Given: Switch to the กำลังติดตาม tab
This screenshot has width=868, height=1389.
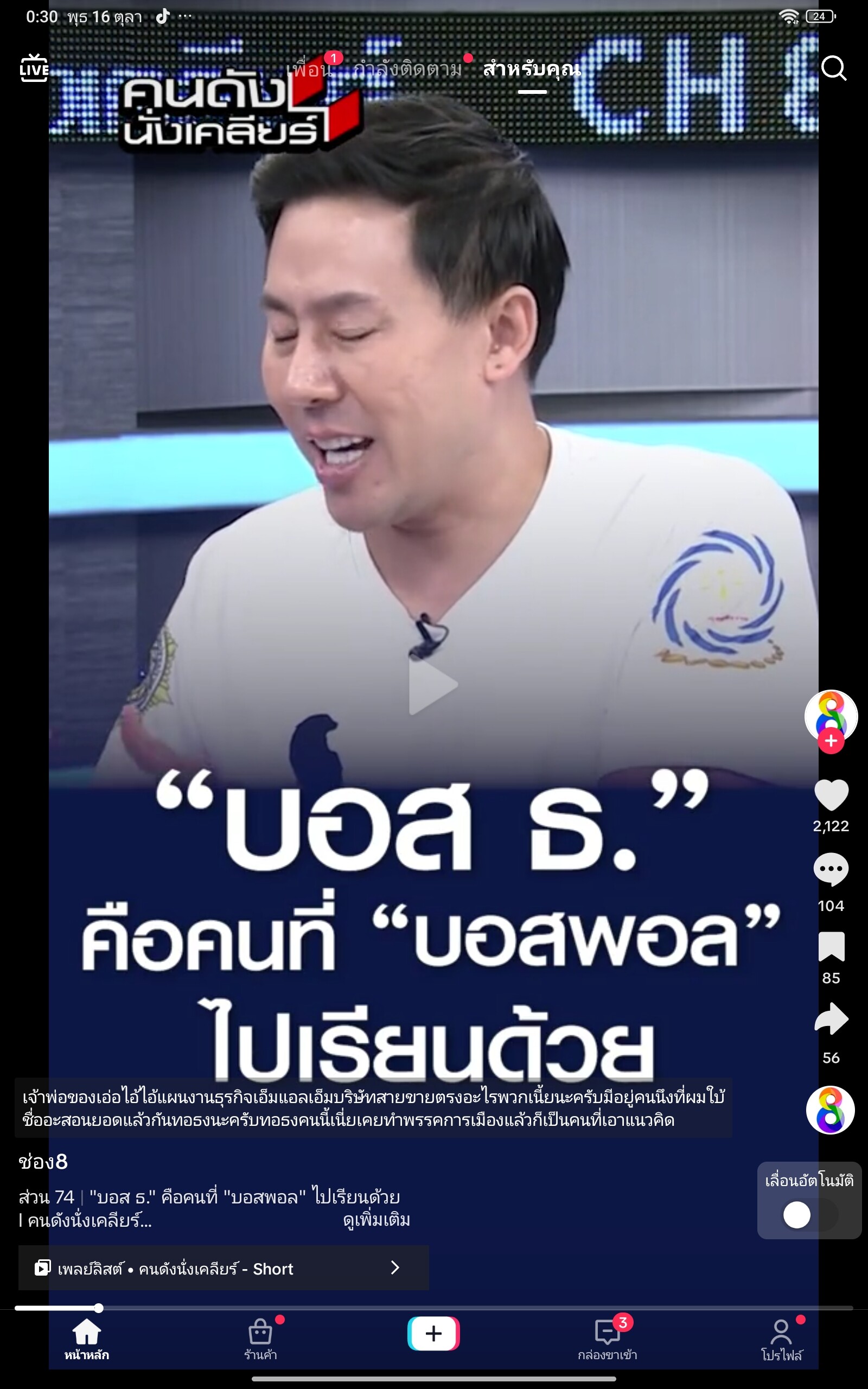Looking at the screenshot, I should click(407, 69).
